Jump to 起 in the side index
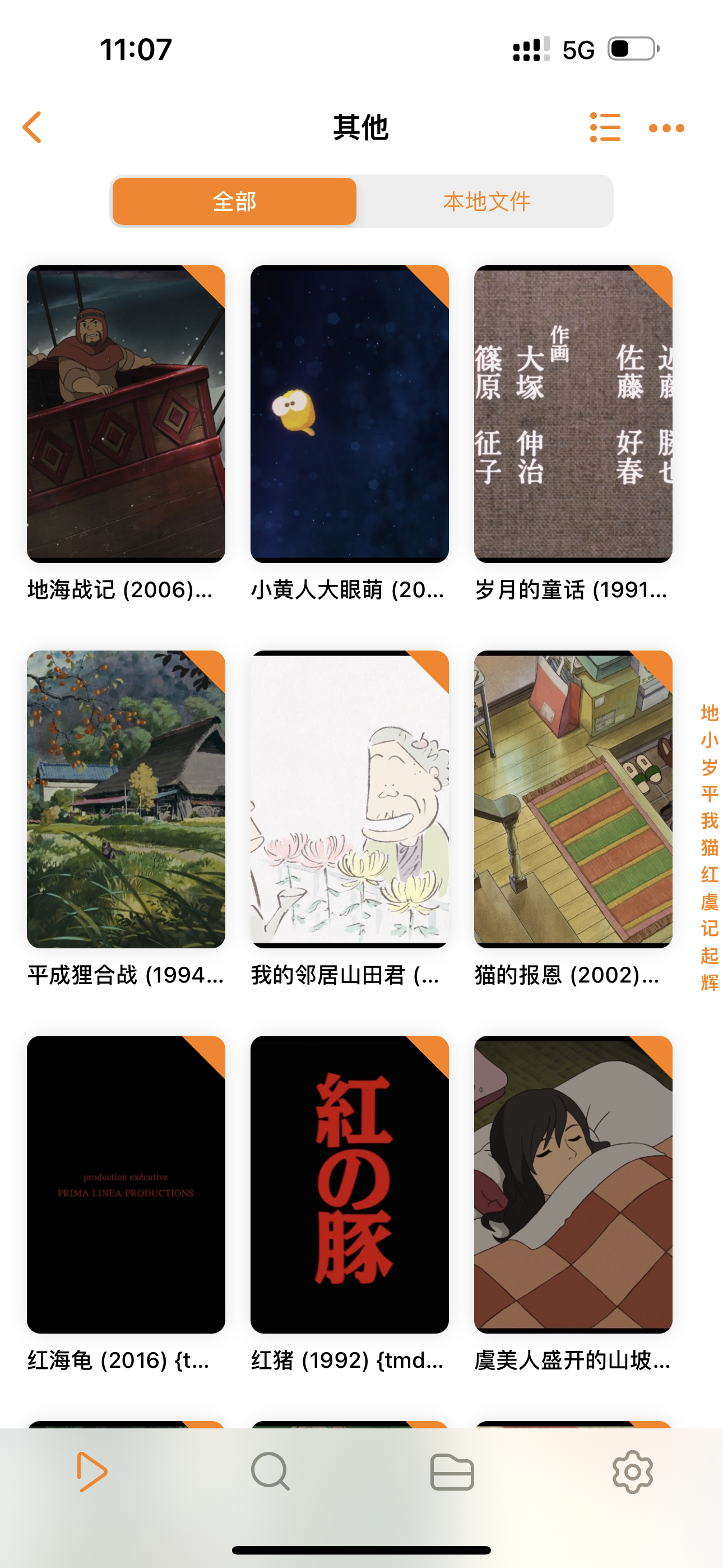The image size is (723, 1568). pos(709,956)
